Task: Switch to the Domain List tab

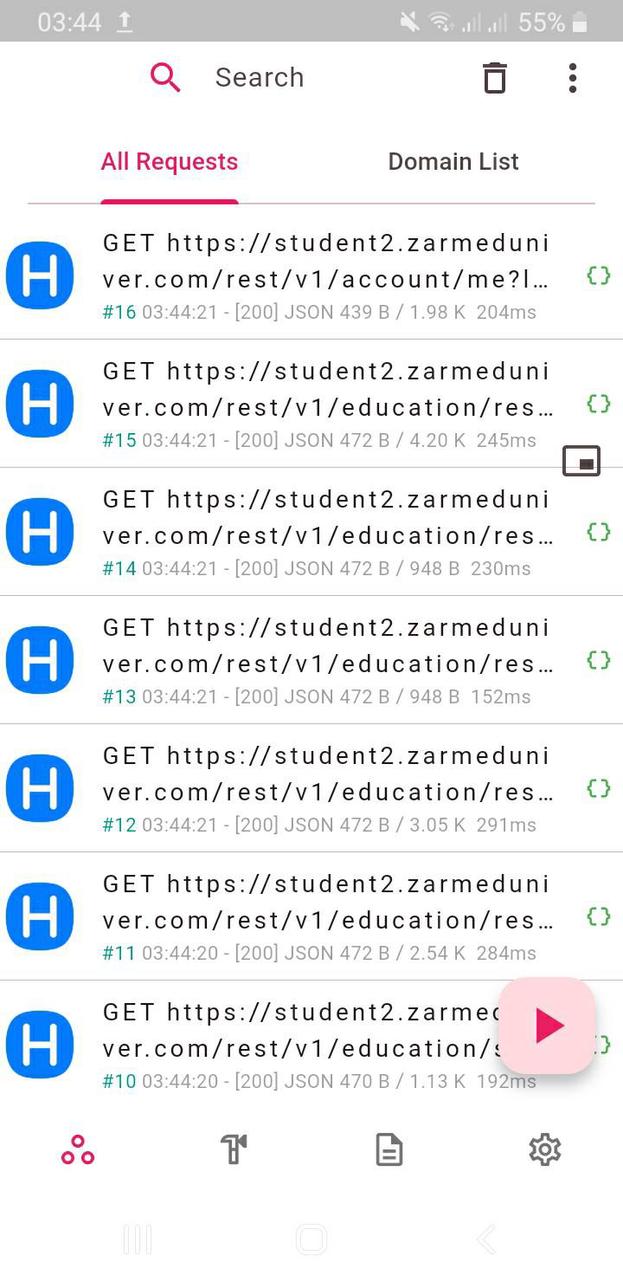Action: click(x=453, y=162)
